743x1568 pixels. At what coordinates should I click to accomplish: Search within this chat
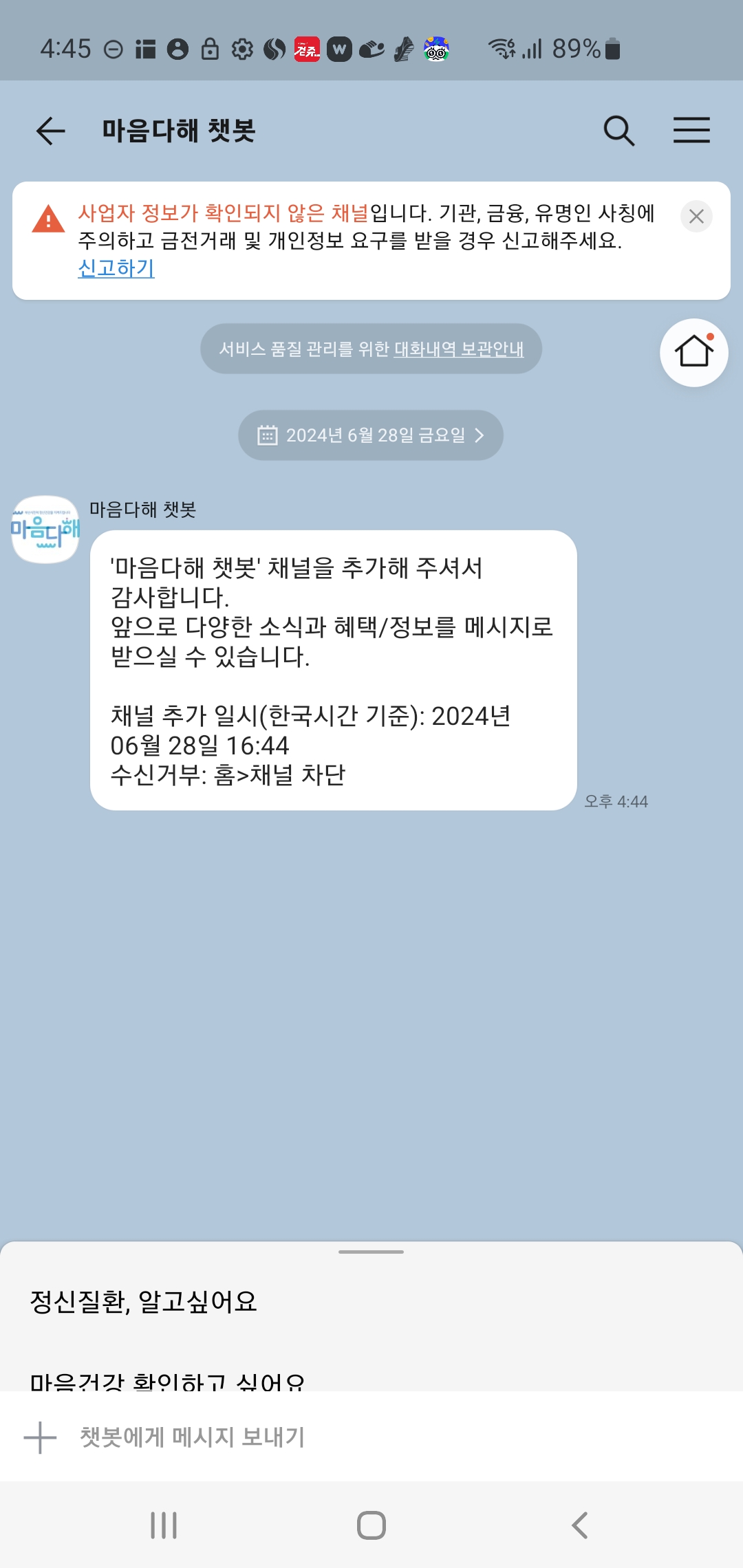618,131
